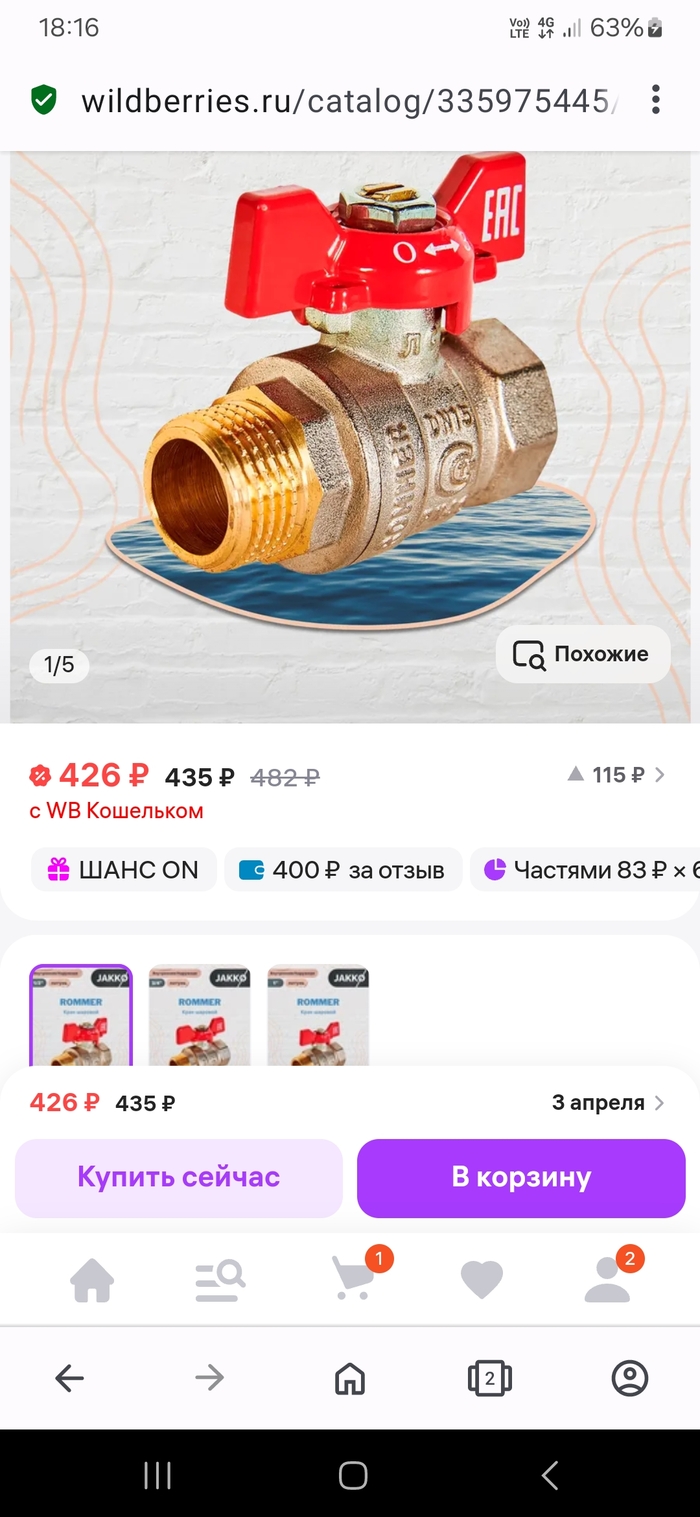The image size is (700, 1517).
Task: Open price history showing 115 ₽
Action: (615, 774)
